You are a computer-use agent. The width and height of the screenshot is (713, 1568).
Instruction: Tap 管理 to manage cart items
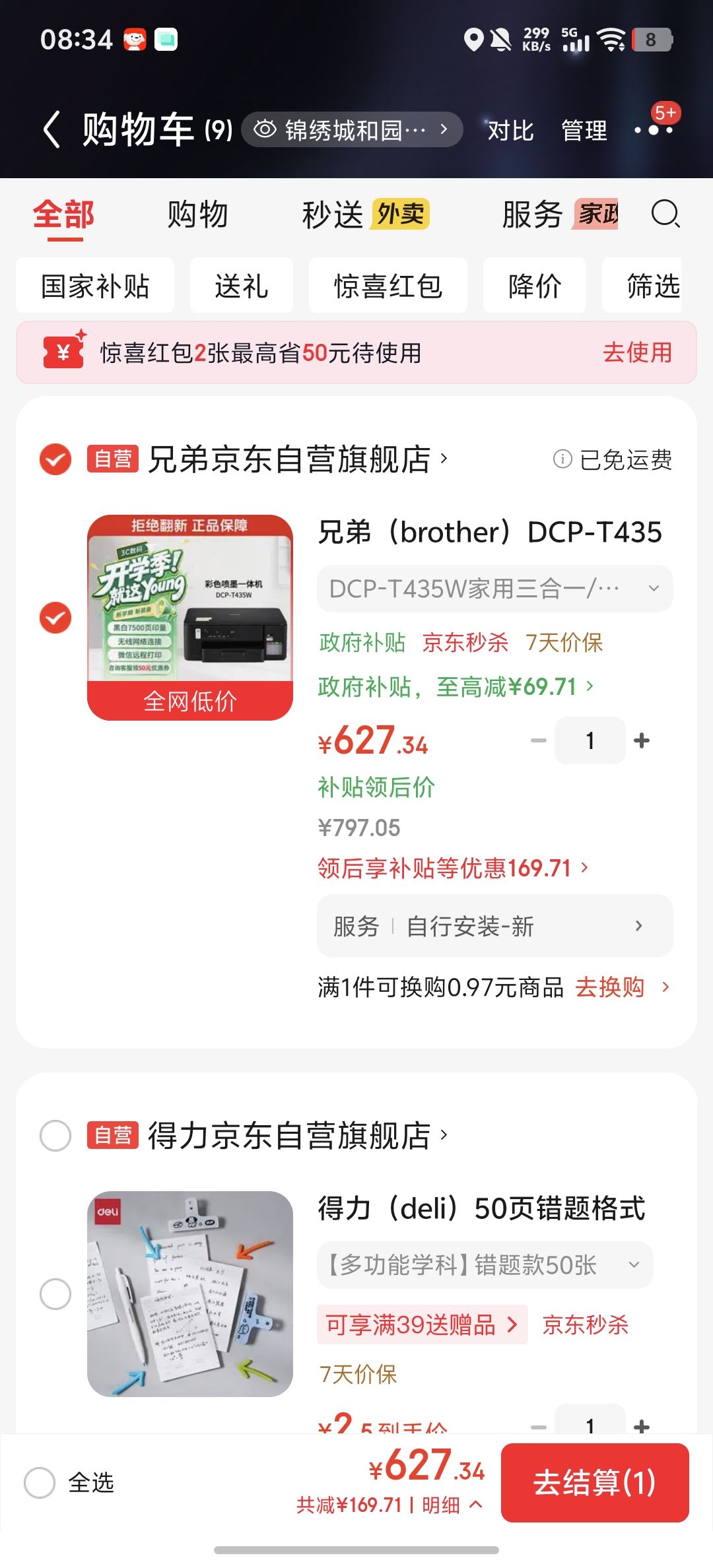click(584, 130)
